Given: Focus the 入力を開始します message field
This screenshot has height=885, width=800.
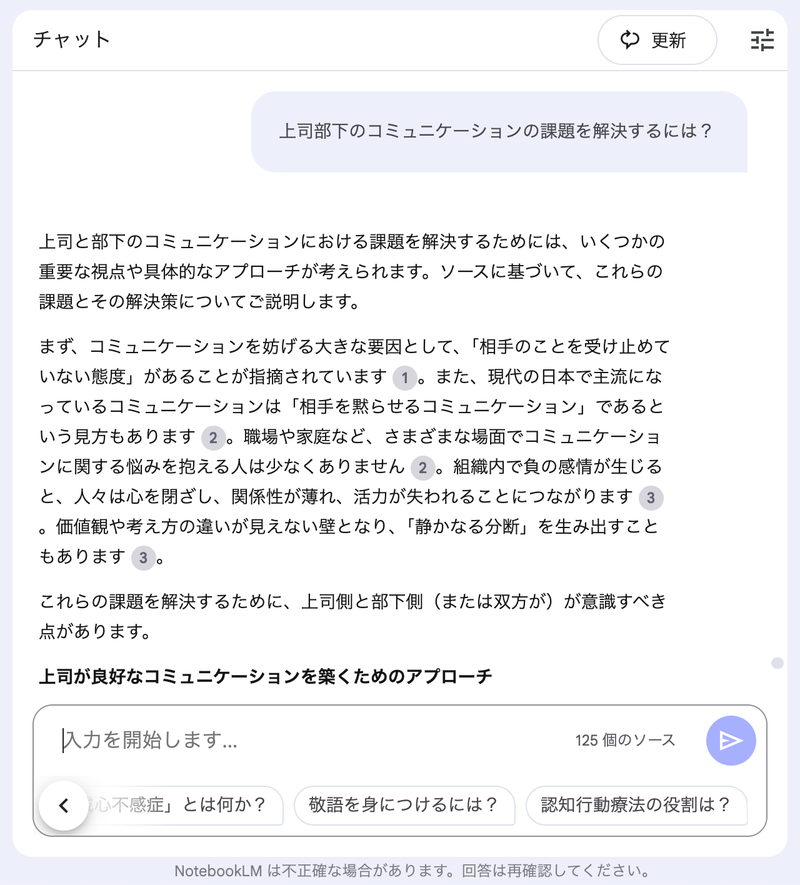Looking at the screenshot, I should point(300,740).
